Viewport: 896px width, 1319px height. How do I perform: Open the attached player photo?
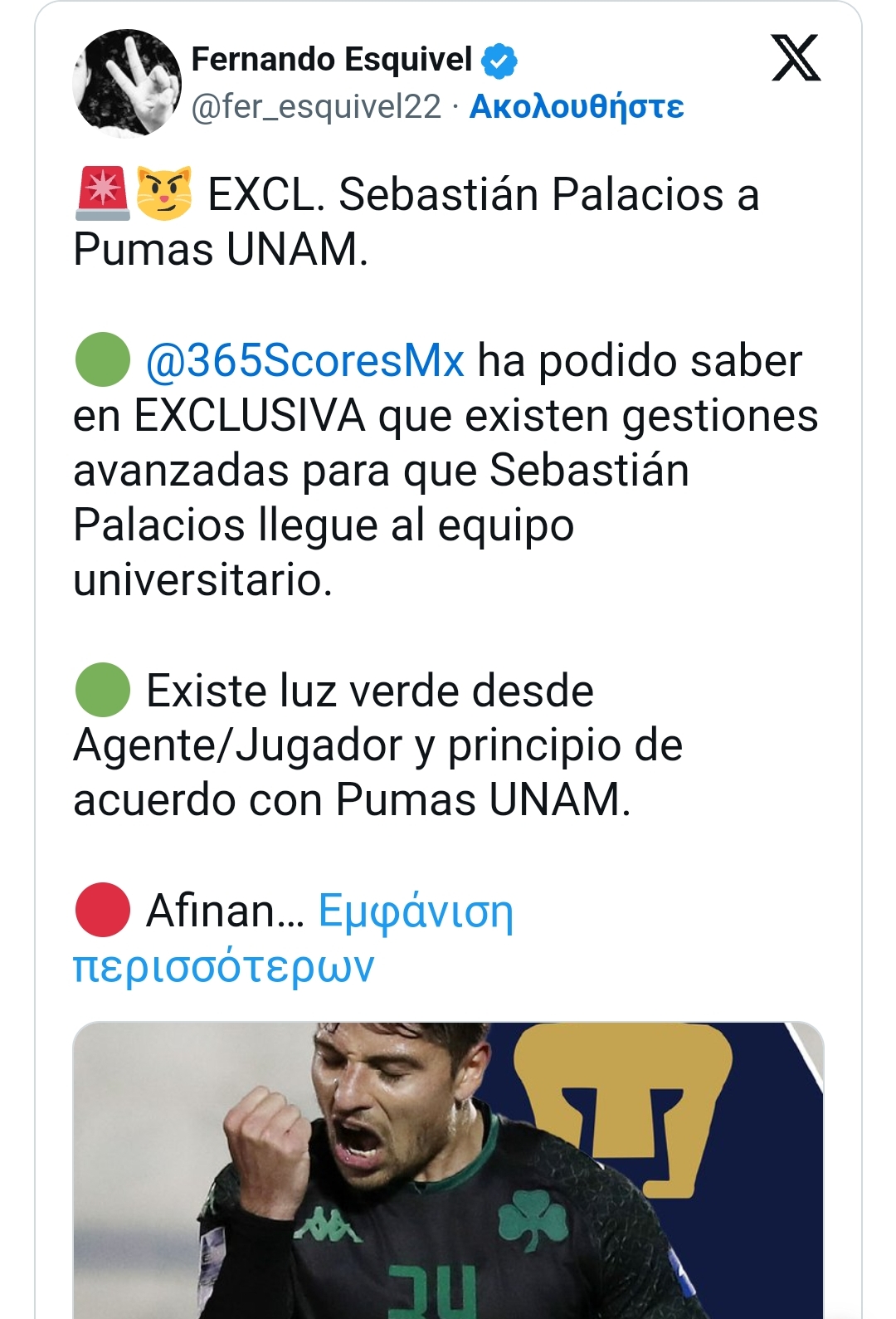(x=448, y=1169)
